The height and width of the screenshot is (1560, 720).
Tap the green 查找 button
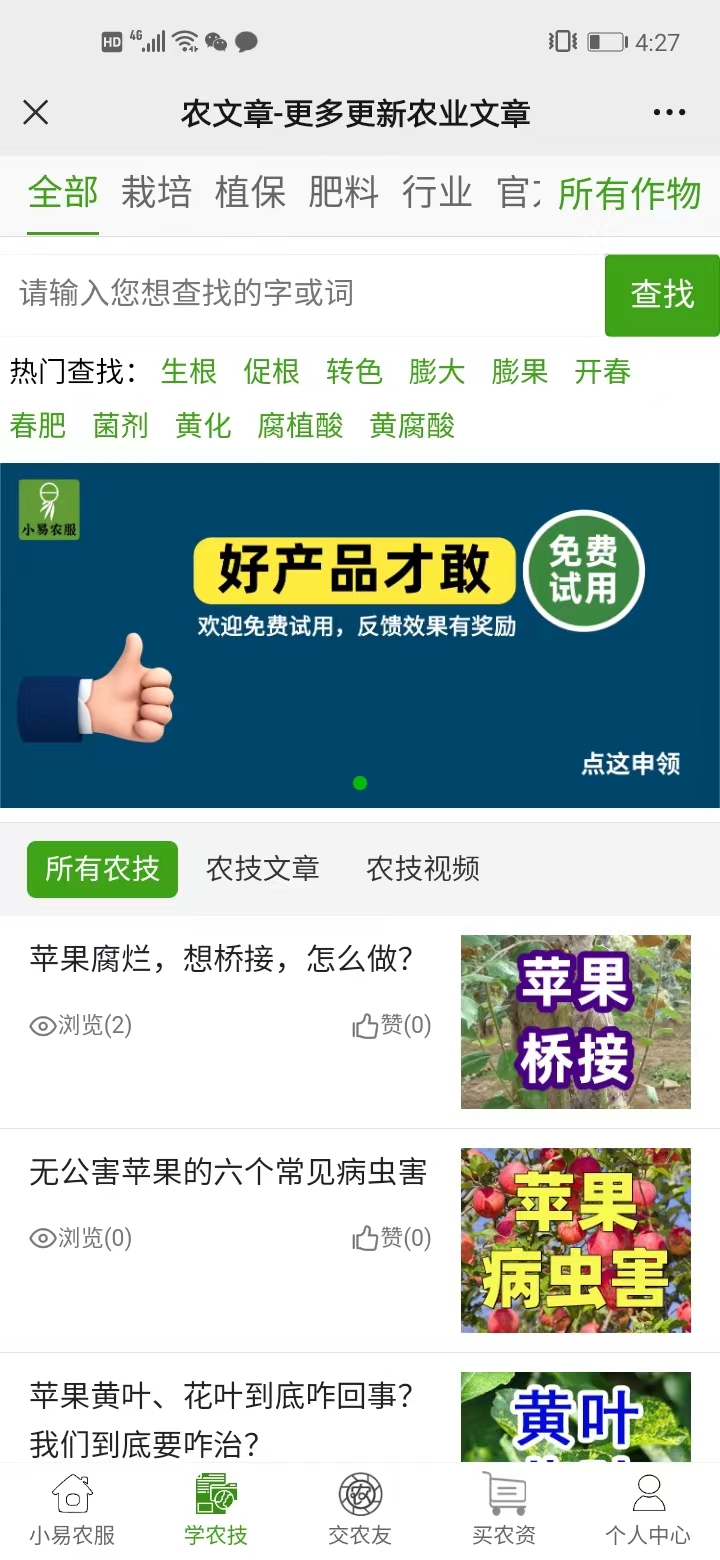tap(662, 295)
